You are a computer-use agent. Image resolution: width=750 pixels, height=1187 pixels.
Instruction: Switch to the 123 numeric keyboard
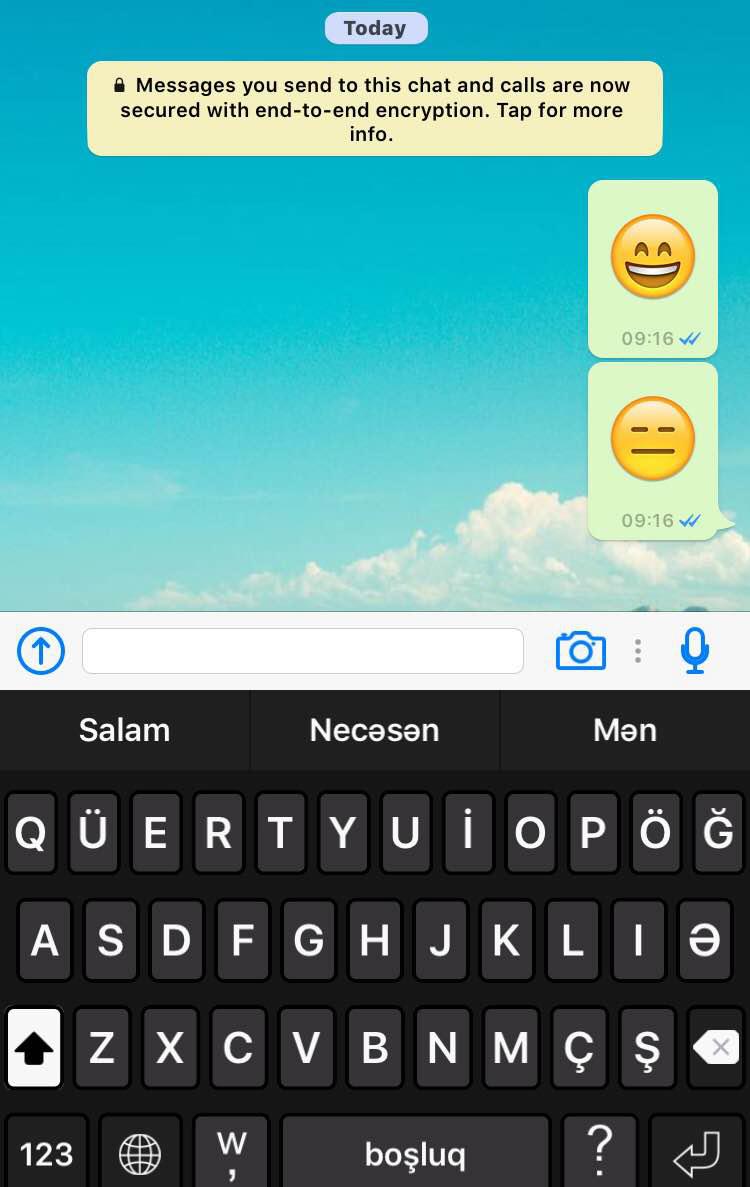pyautogui.click(x=46, y=1153)
